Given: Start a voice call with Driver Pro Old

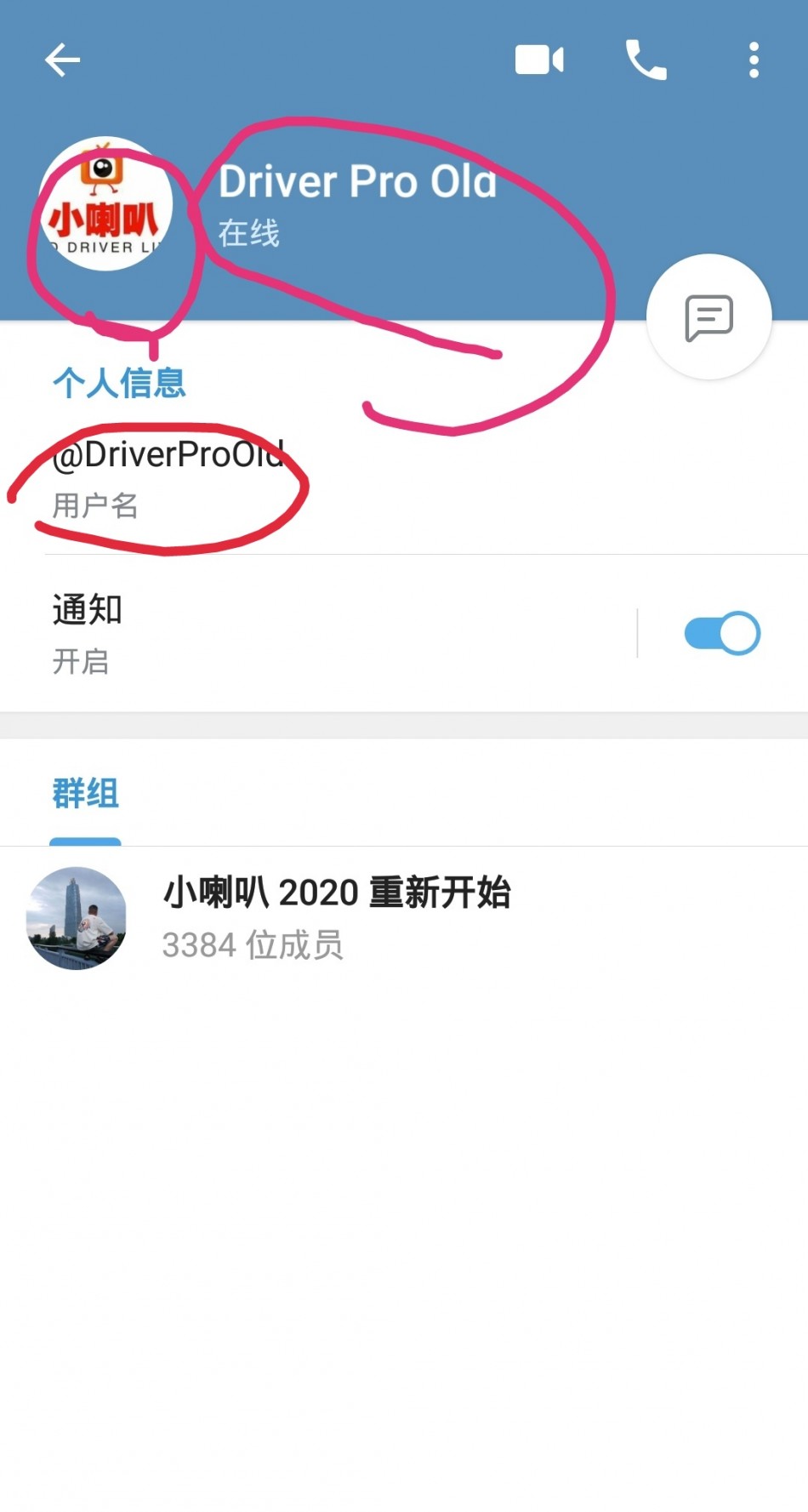Looking at the screenshot, I should 646,60.
